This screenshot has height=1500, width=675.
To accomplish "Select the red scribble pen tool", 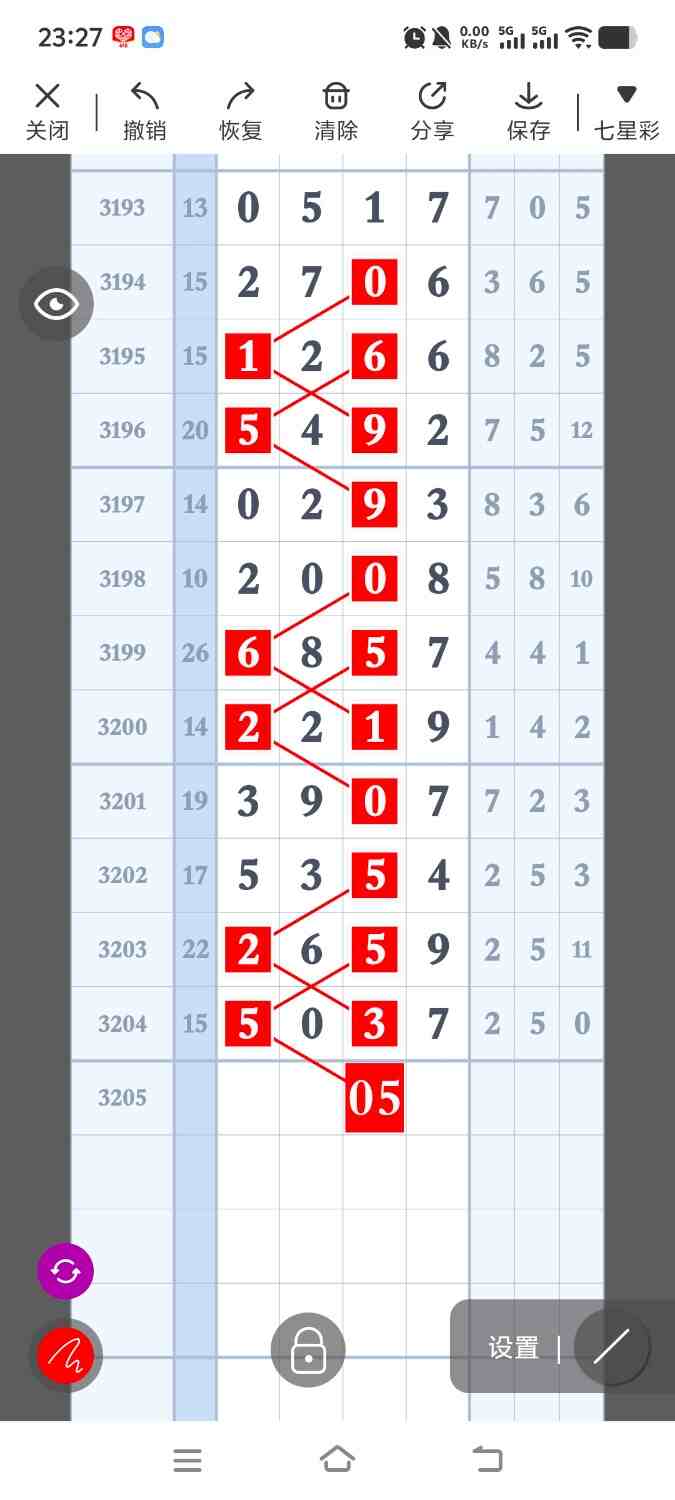I will [65, 1356].
